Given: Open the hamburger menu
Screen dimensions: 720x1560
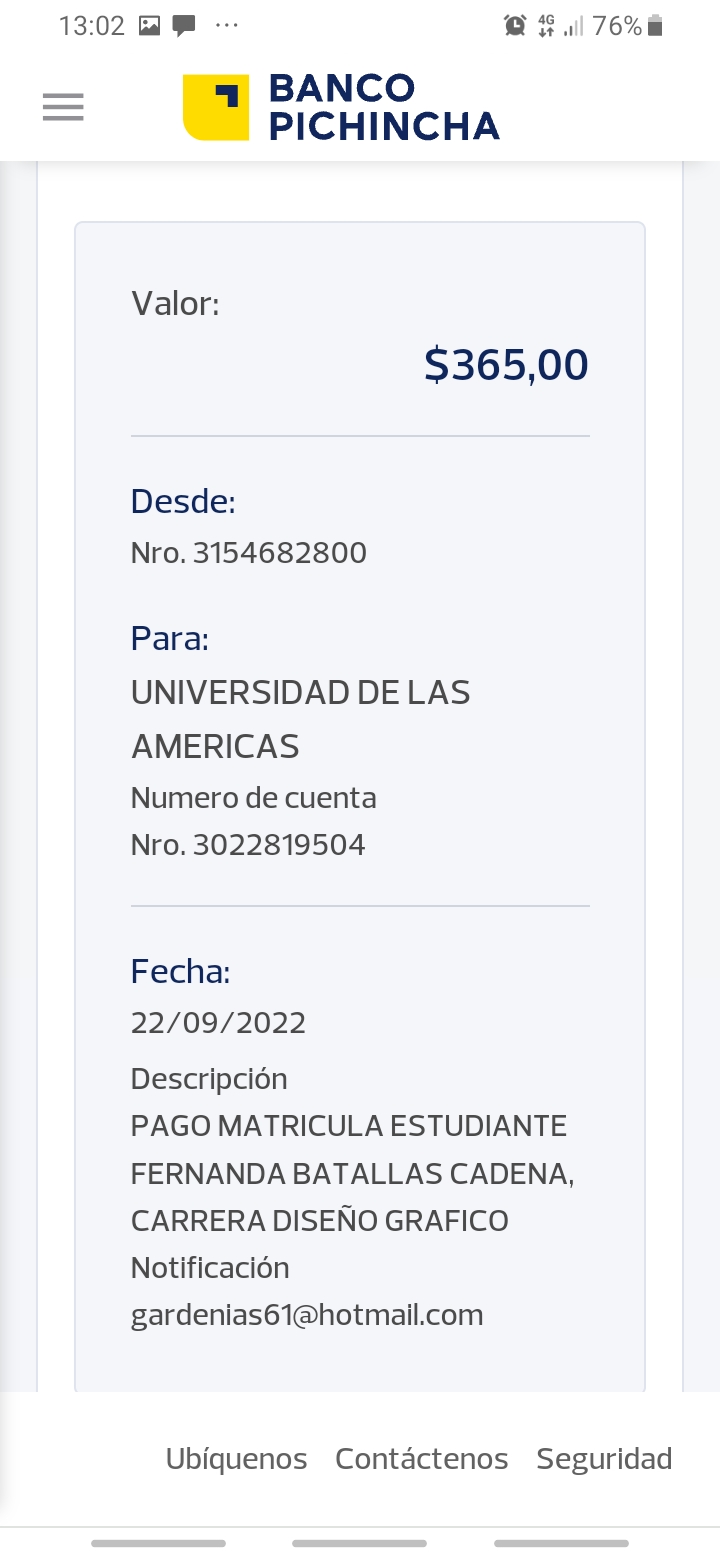Looking at the screenshot, I should (x=63, y=107).
